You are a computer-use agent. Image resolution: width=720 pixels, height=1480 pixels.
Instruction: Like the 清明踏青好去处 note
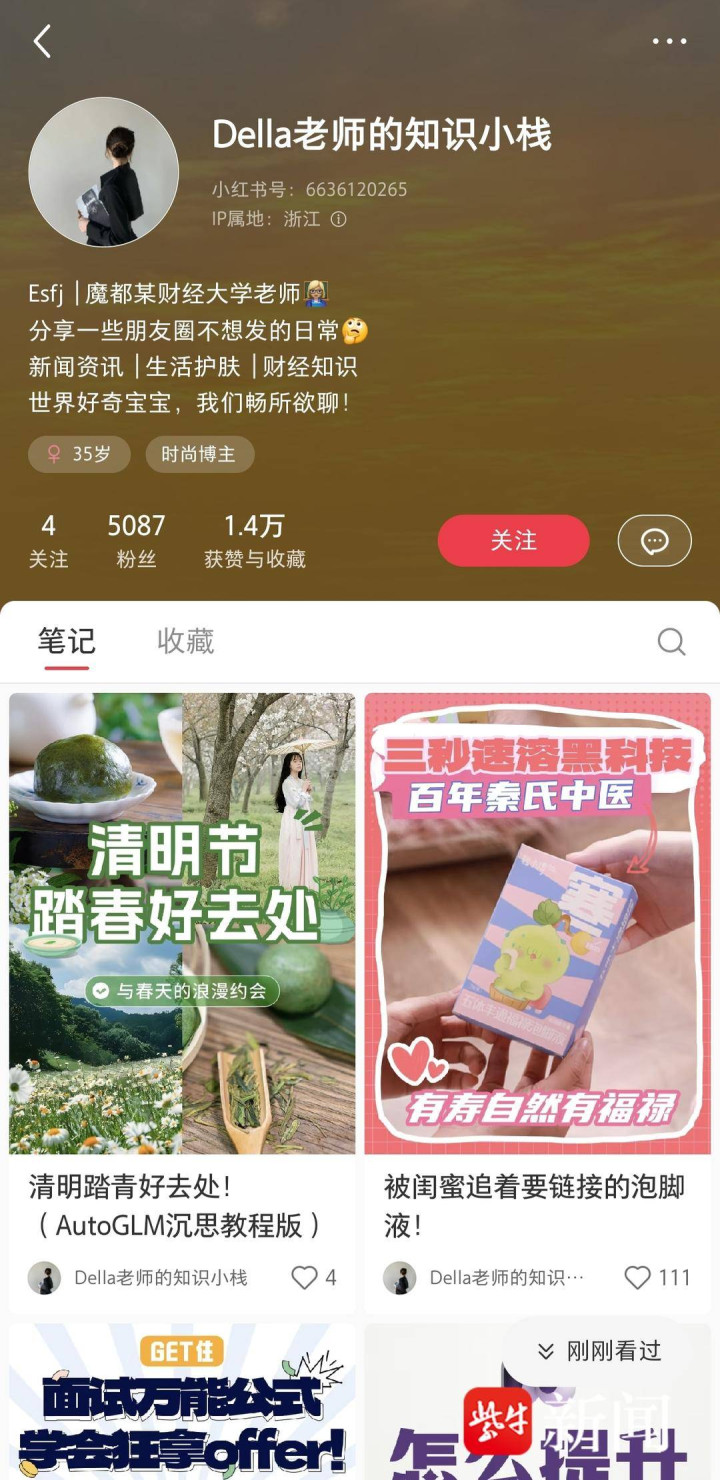pyautogui.click(x=313, y=1277)
